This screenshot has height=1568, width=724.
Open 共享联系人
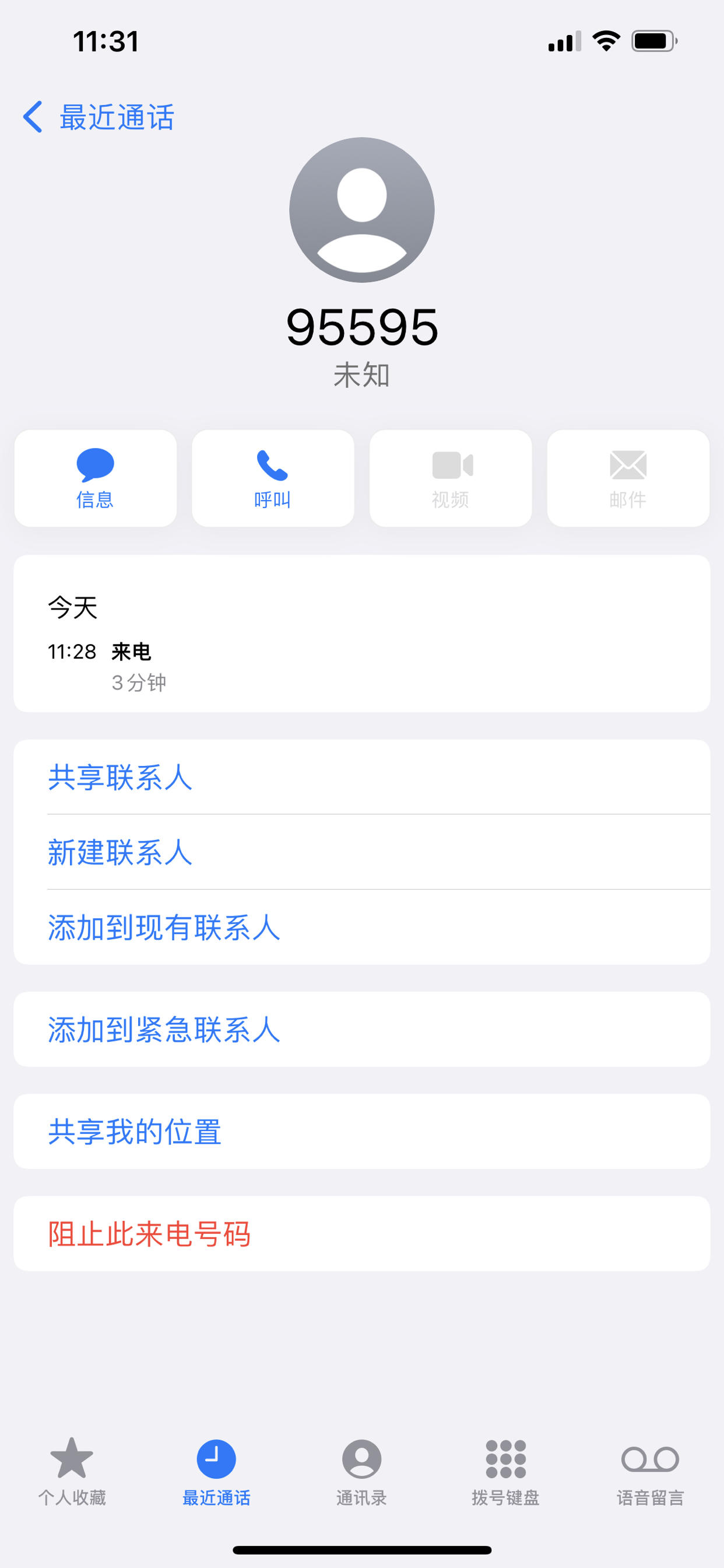(x=362, y=778)
